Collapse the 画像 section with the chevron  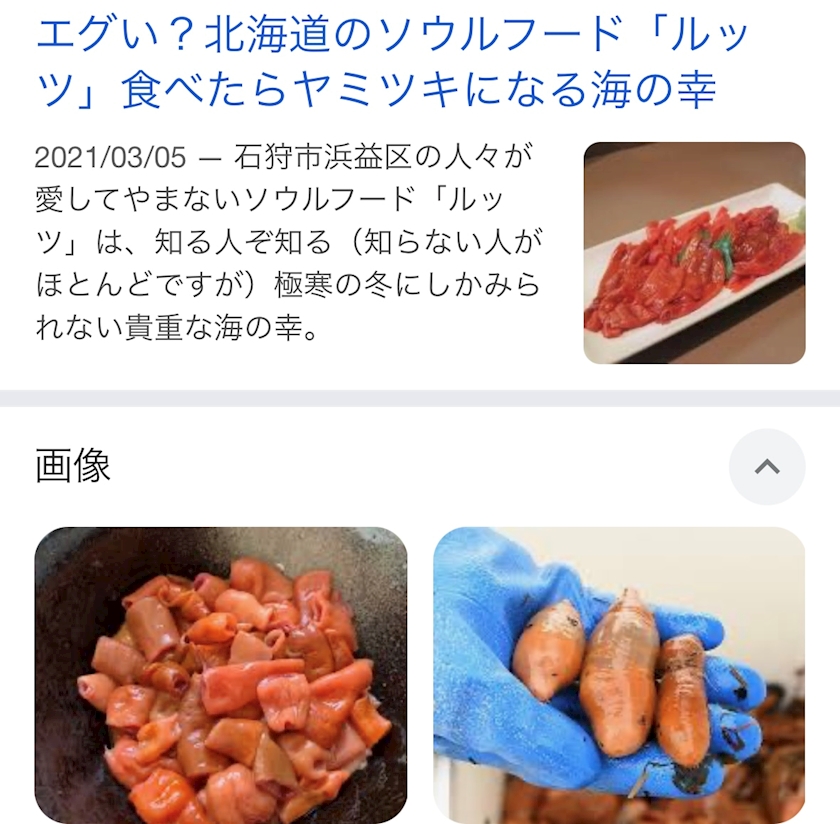tap(767, 467)
